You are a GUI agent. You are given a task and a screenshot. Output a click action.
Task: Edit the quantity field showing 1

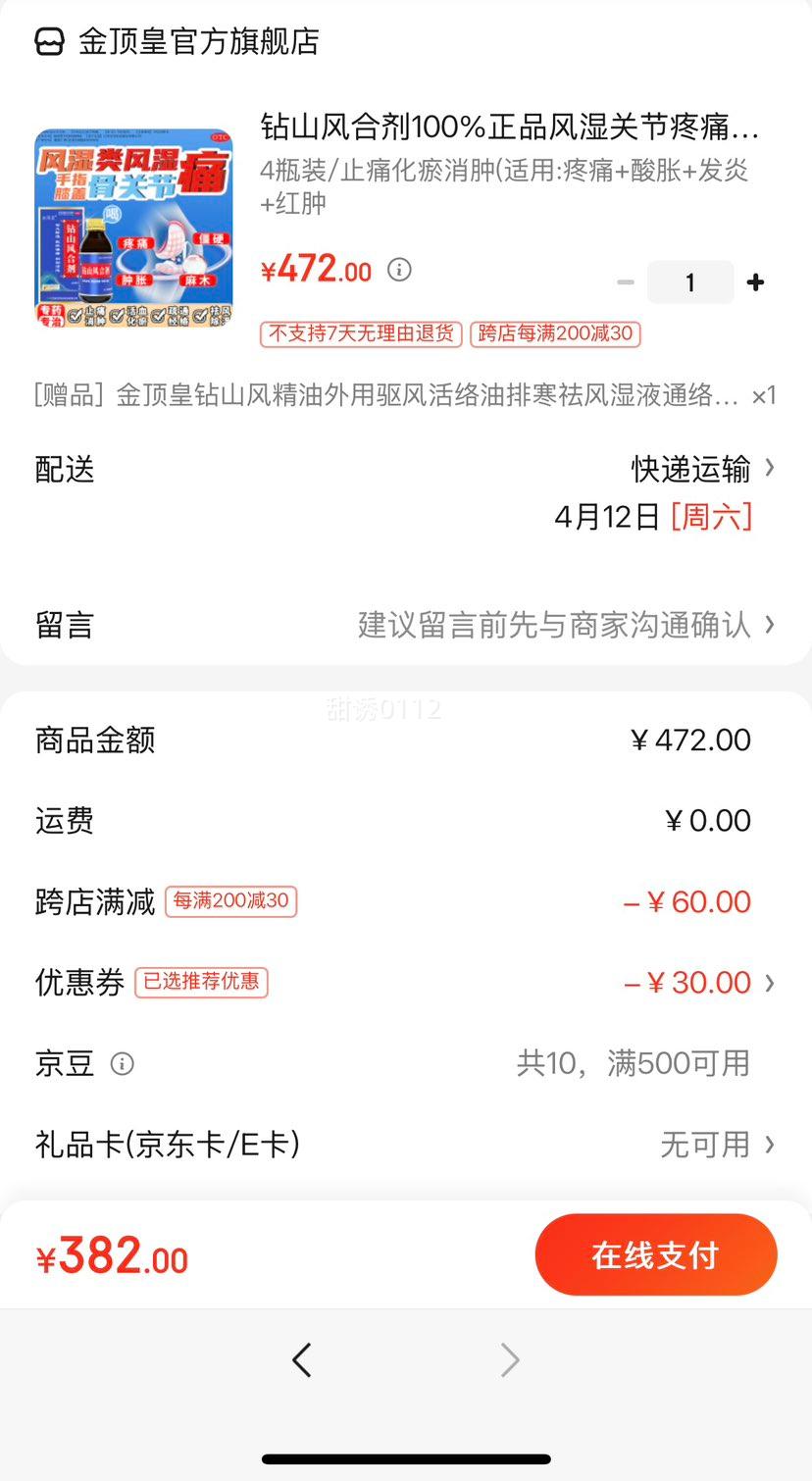689,282
